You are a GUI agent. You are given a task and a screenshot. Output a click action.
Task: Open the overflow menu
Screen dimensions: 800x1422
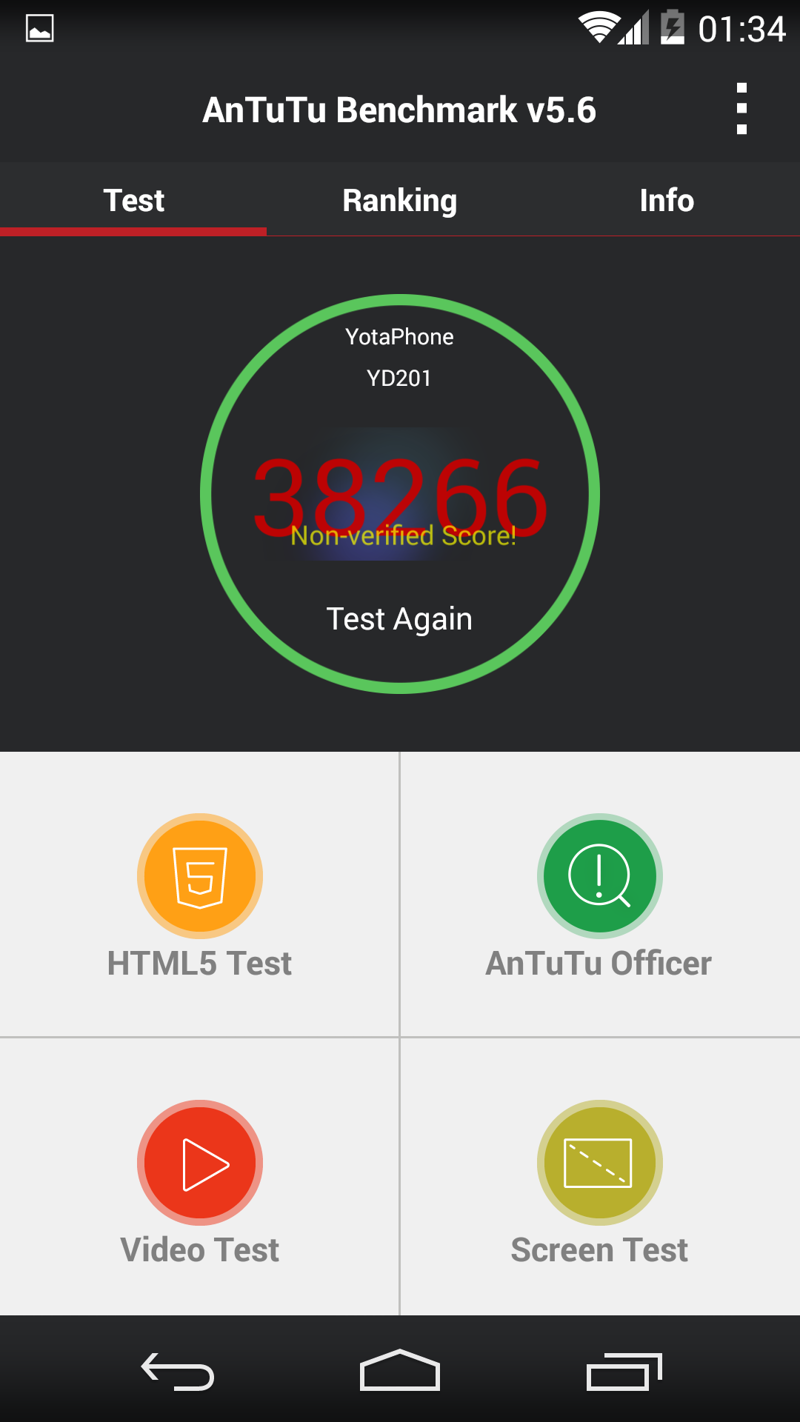point(741,109)
